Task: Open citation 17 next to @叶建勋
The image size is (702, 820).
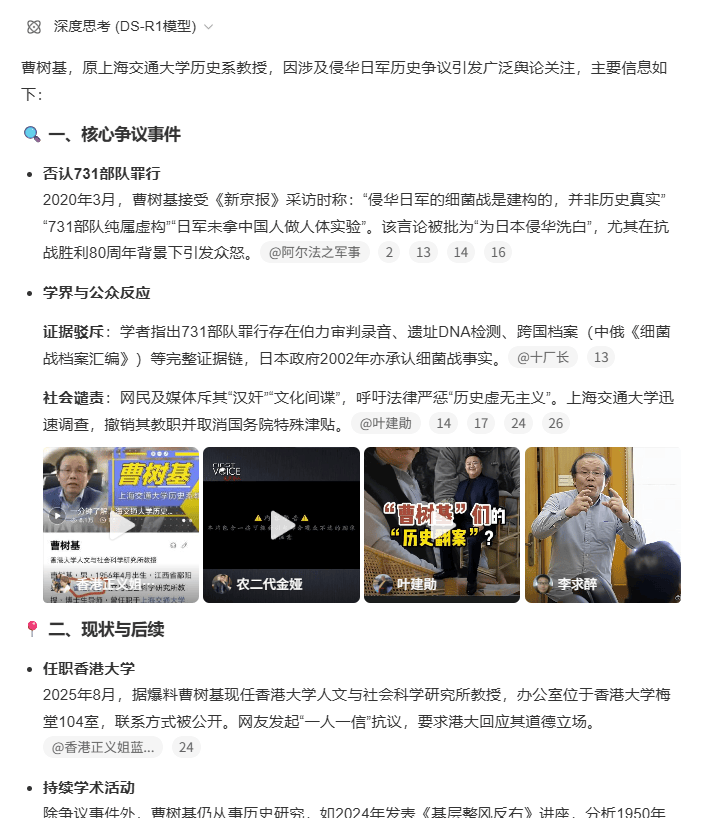Action: point(481,423)
